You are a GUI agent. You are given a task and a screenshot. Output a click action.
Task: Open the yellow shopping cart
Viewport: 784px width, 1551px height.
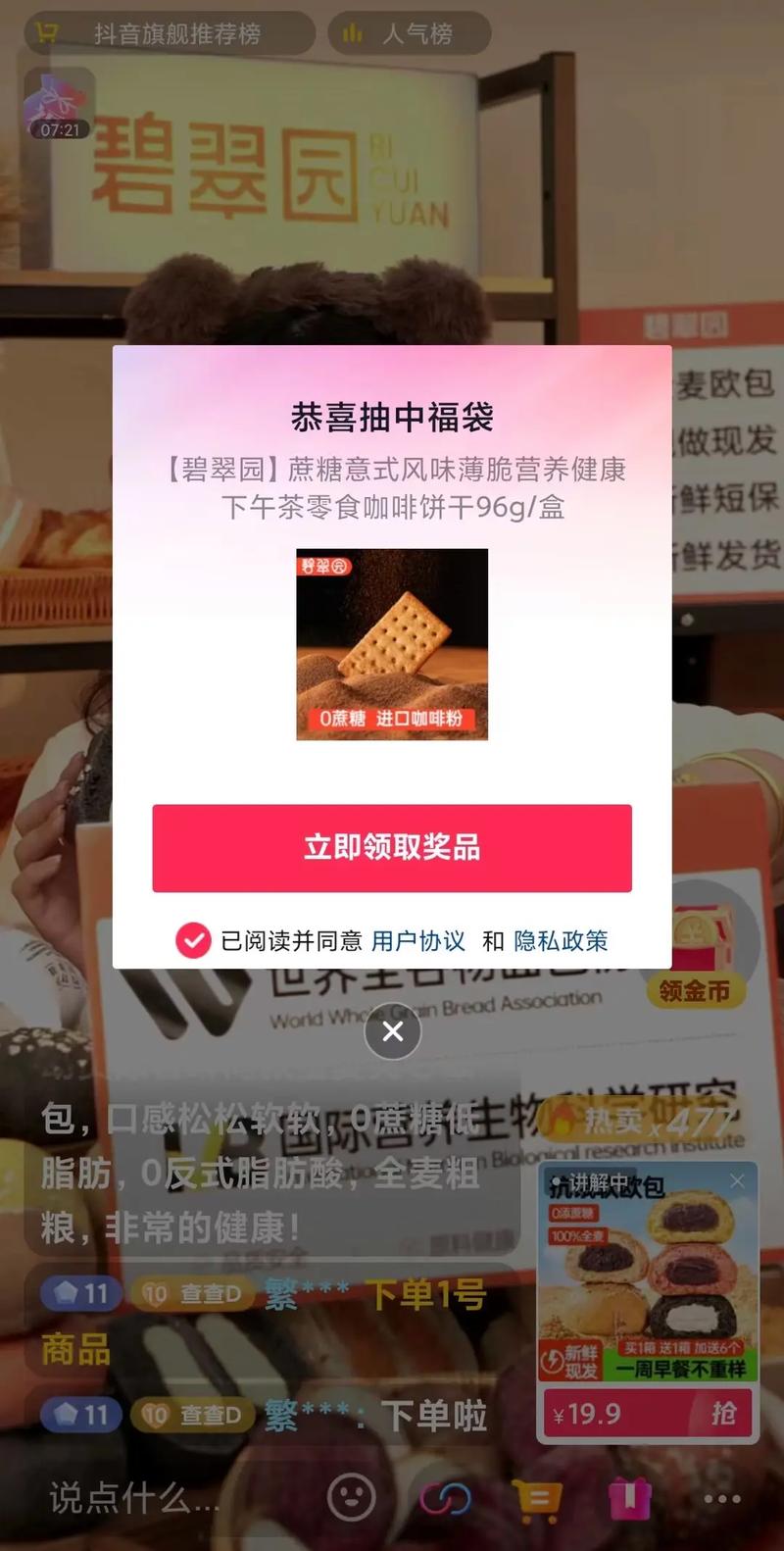pos(536,1498)
